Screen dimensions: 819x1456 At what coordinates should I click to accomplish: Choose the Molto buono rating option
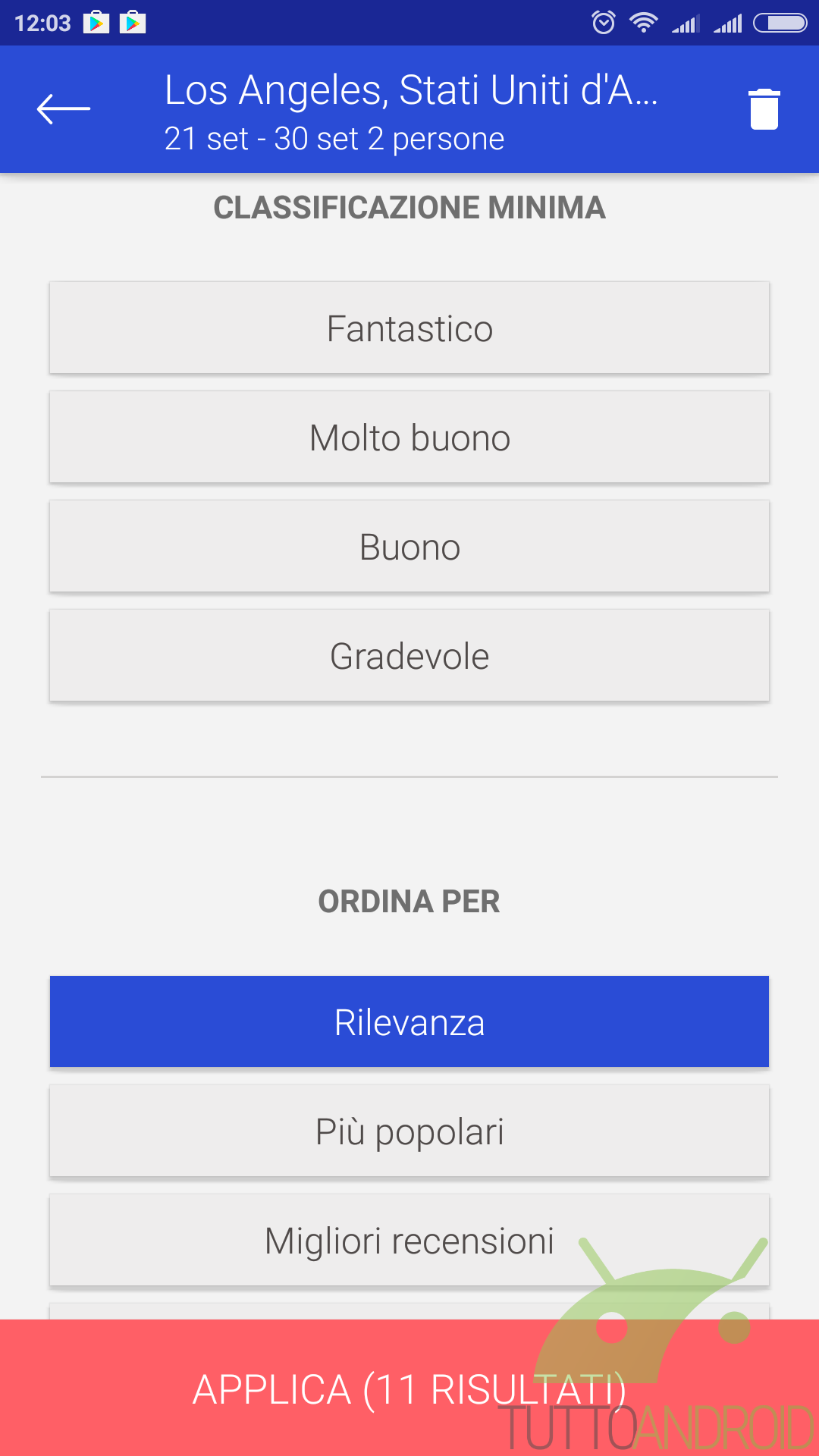[409, 438]
